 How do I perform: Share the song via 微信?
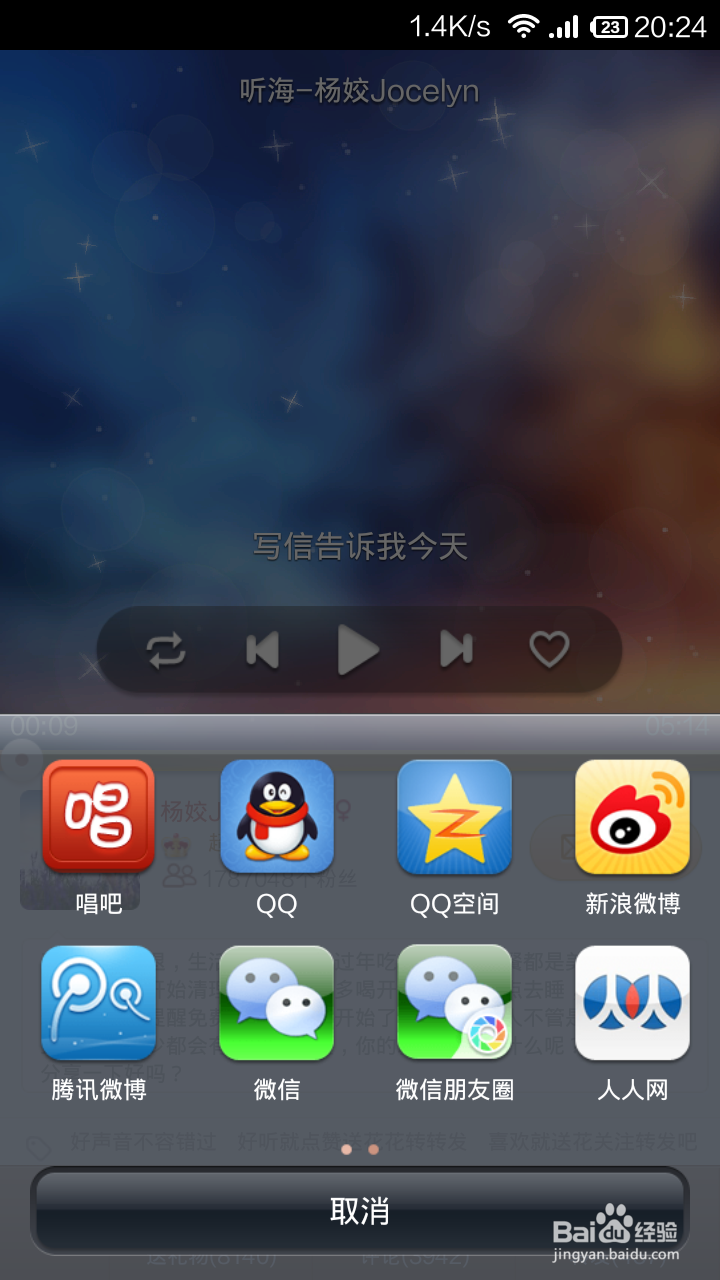[277, 1003]
